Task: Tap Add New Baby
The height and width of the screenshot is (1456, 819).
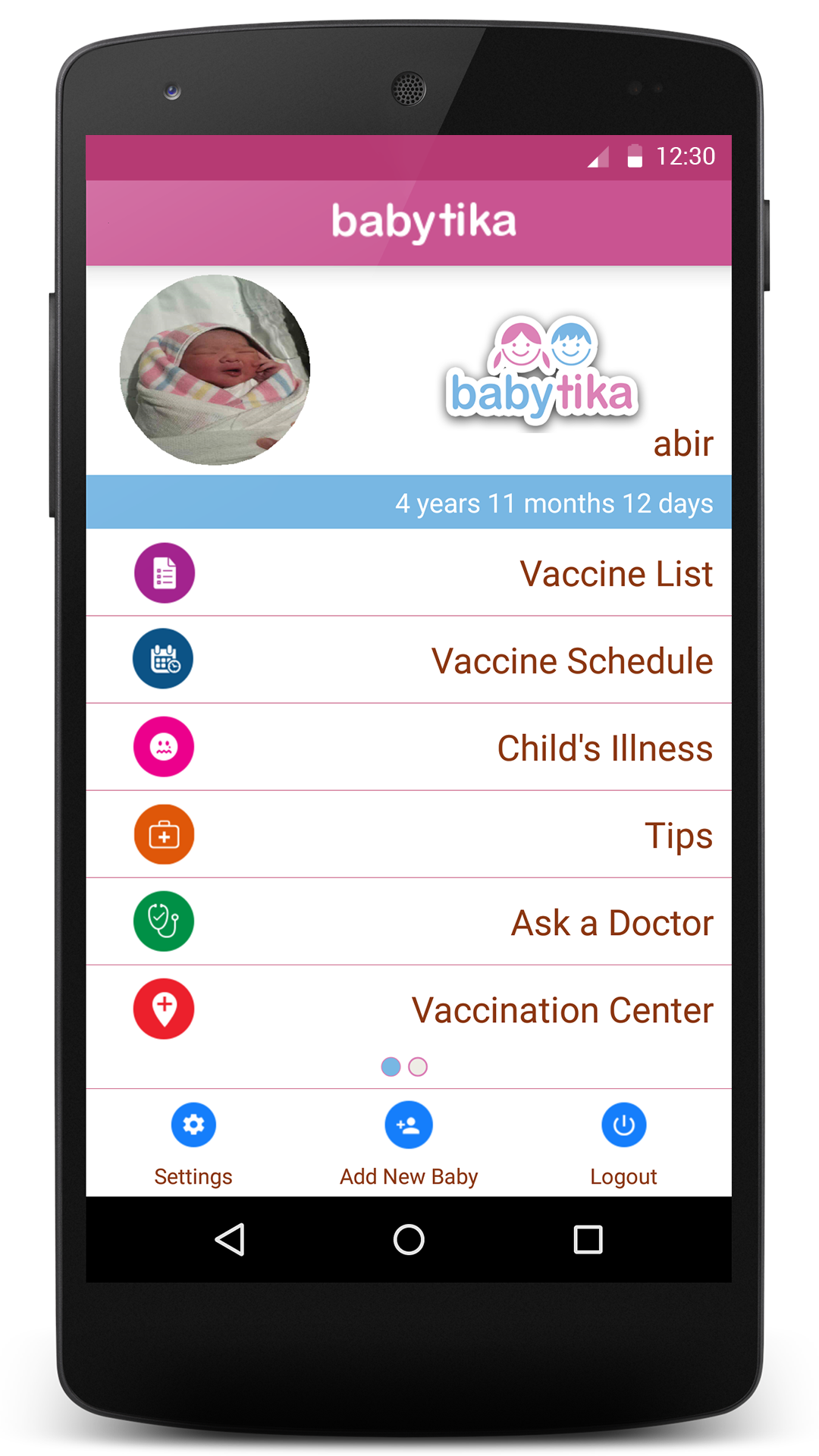Action: (x=409, y=1144)
